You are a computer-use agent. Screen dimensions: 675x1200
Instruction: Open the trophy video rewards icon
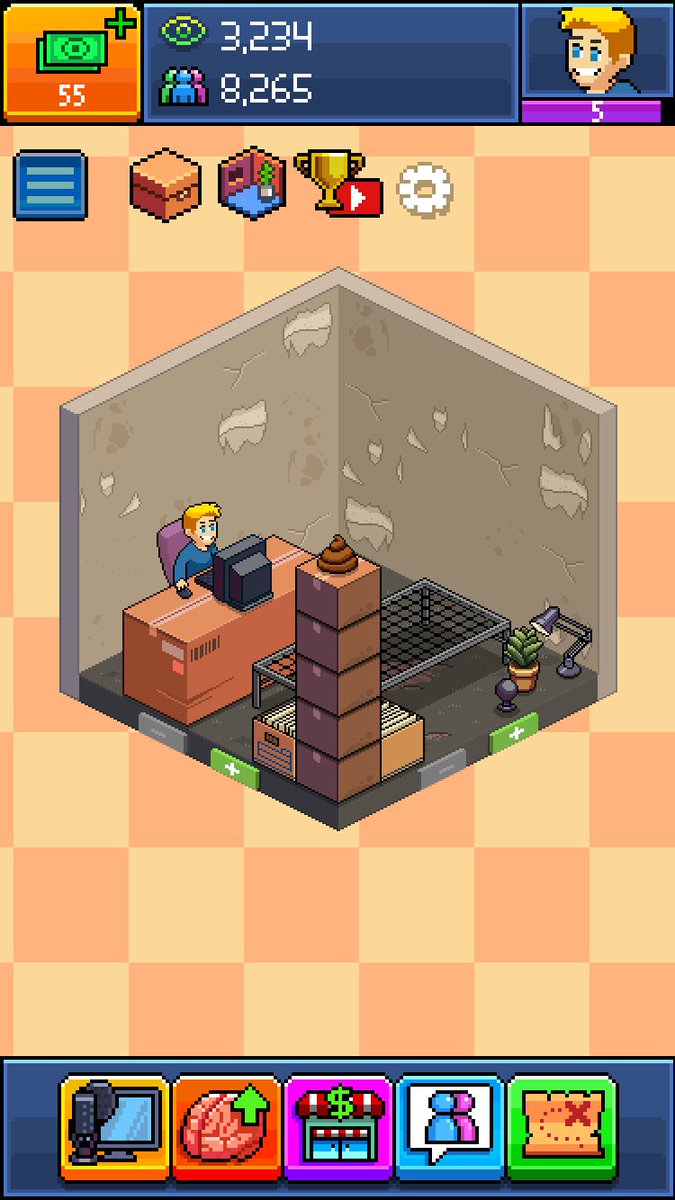pyautogui.click(x=337, y=182)
